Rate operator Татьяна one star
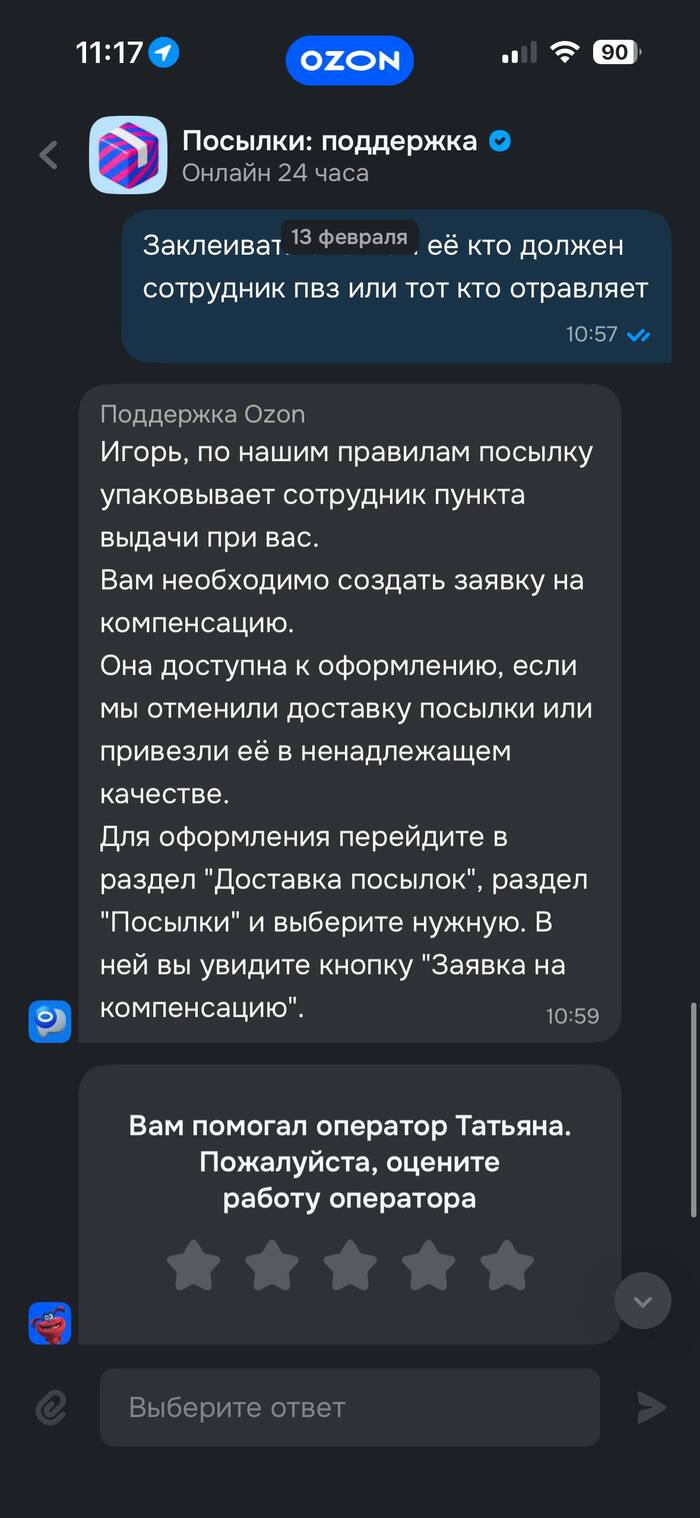 [x=193, y=1265]
